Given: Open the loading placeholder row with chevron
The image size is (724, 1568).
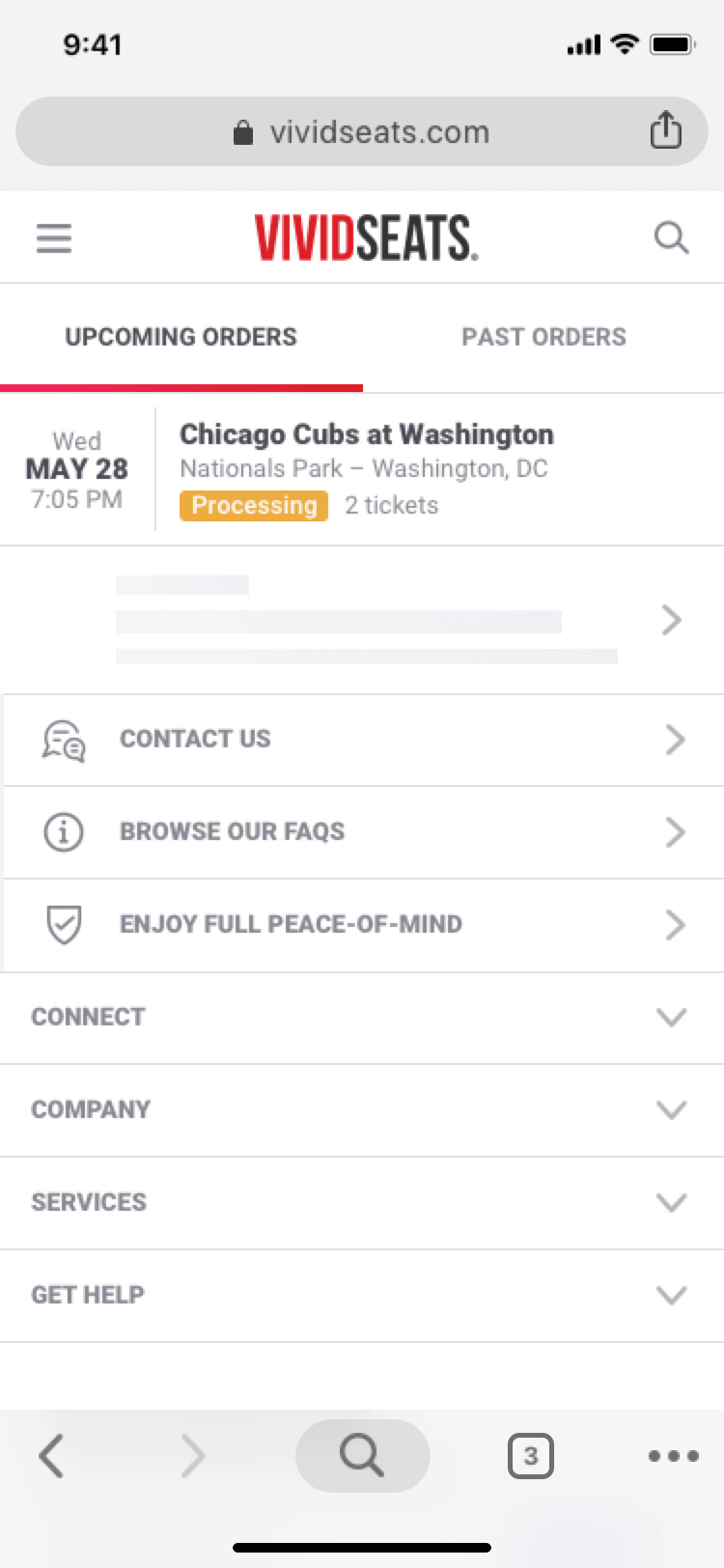Looking at the screenshot, I should pos(362,620).
